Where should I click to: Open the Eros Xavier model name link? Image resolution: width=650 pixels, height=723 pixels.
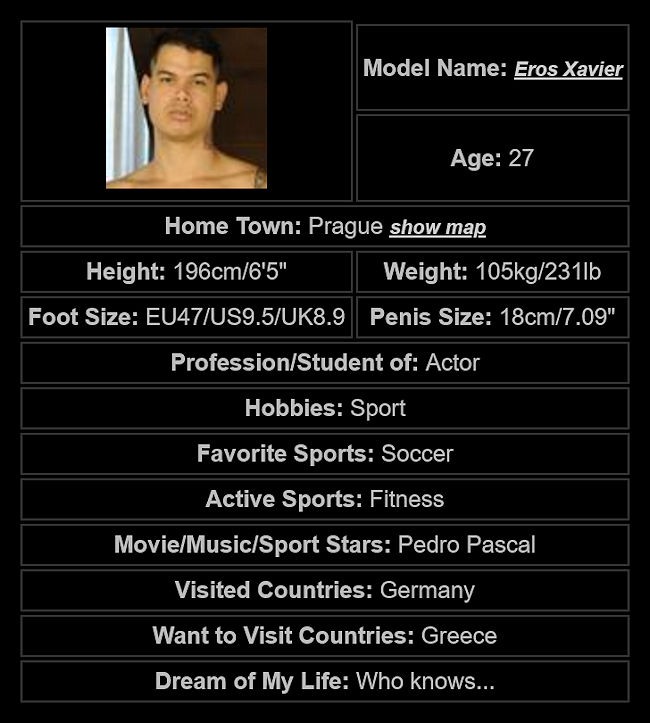click(568, 69)
